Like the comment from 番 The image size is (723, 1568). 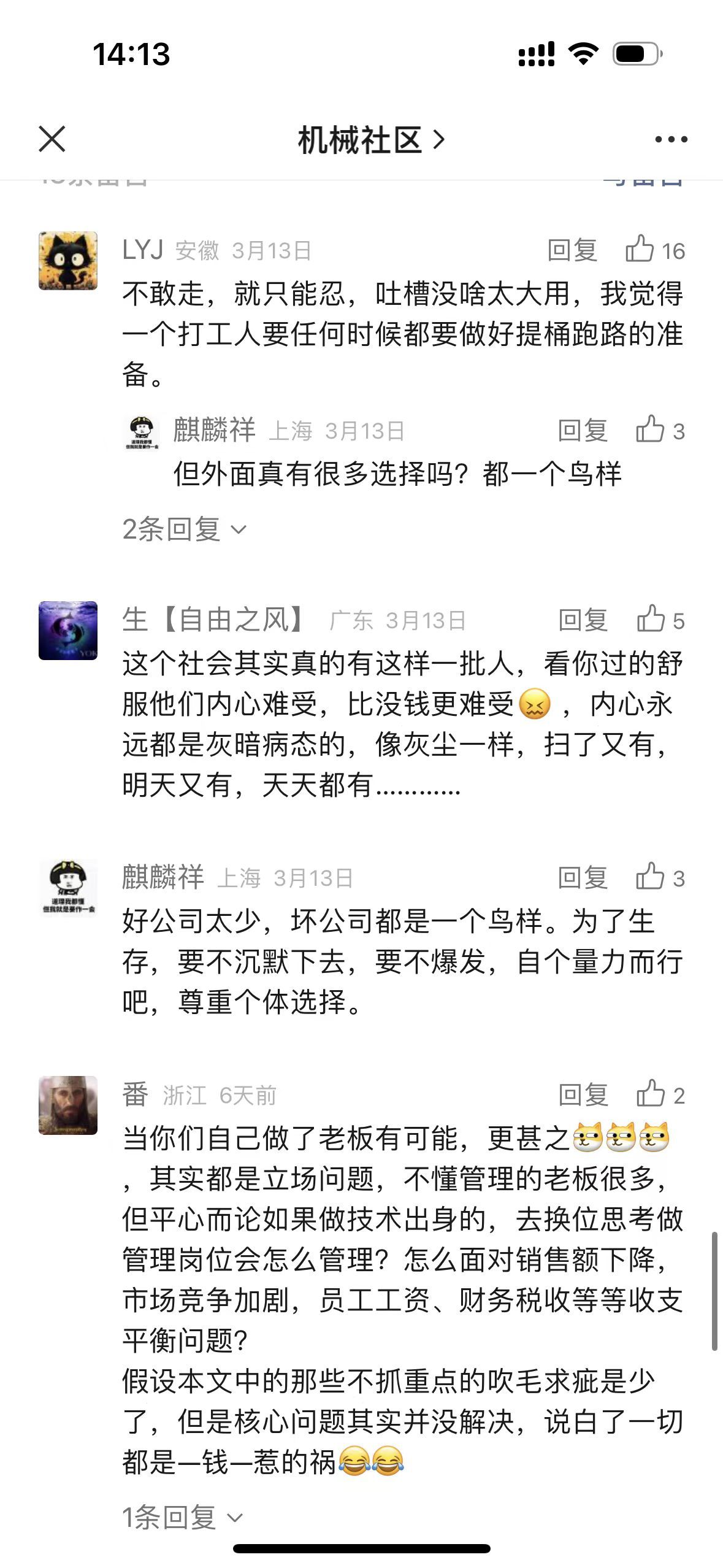tap(660, 1095)
